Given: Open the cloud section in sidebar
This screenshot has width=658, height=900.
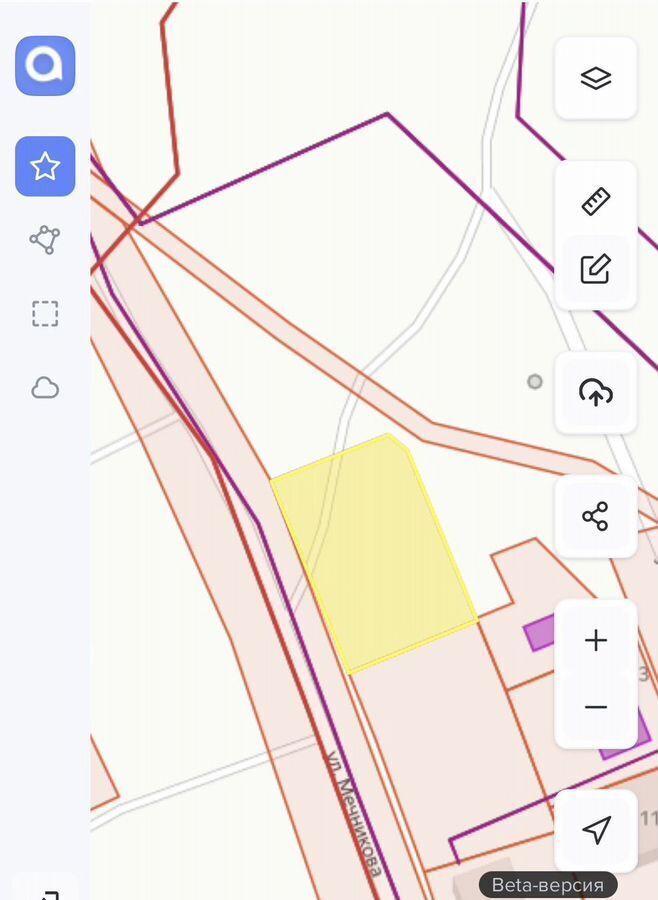Looking at the screenshot, I should (45, 388).
